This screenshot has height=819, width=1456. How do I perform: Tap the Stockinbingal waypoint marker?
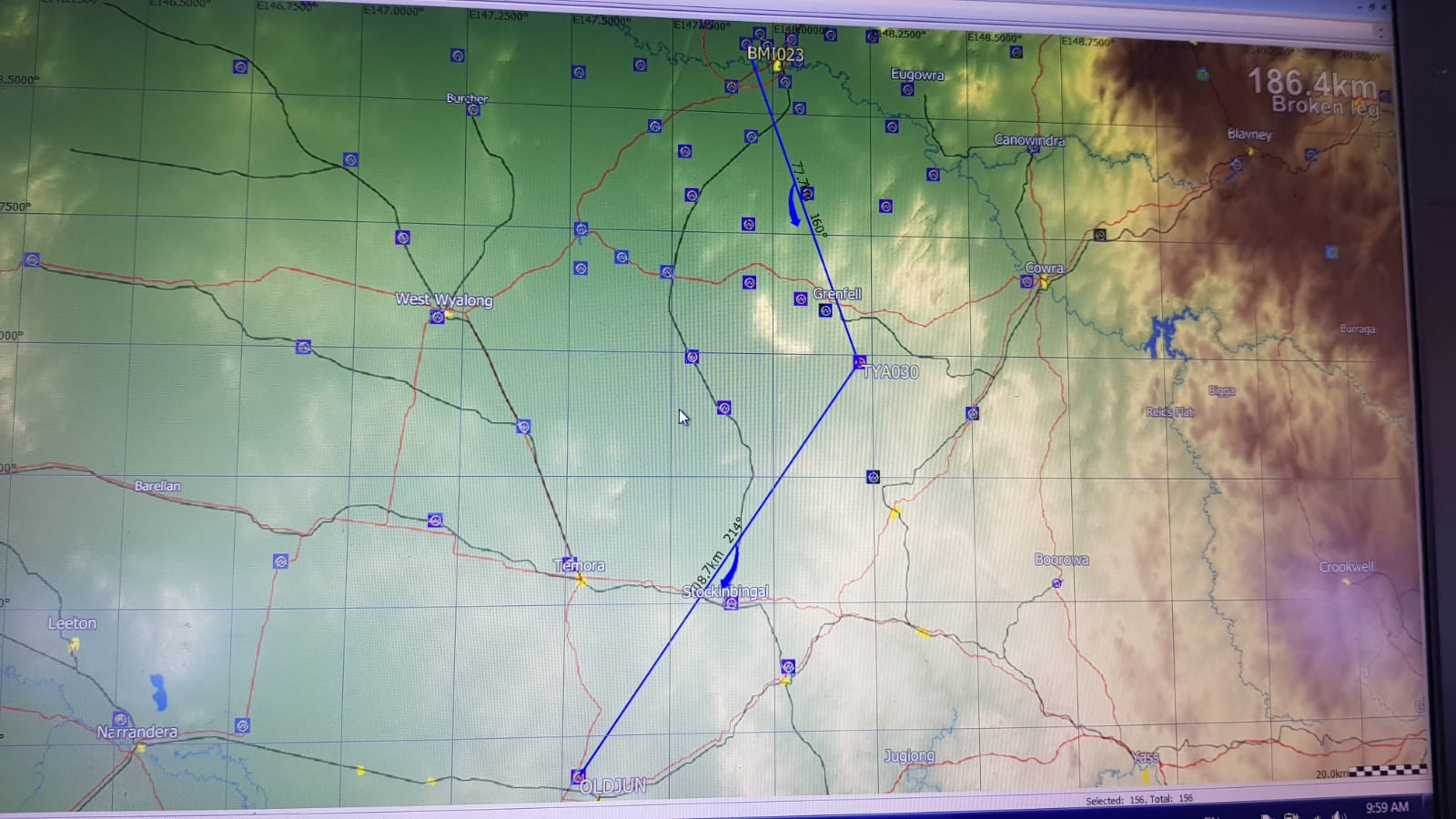pyautogui.click(x=731, y=603)
